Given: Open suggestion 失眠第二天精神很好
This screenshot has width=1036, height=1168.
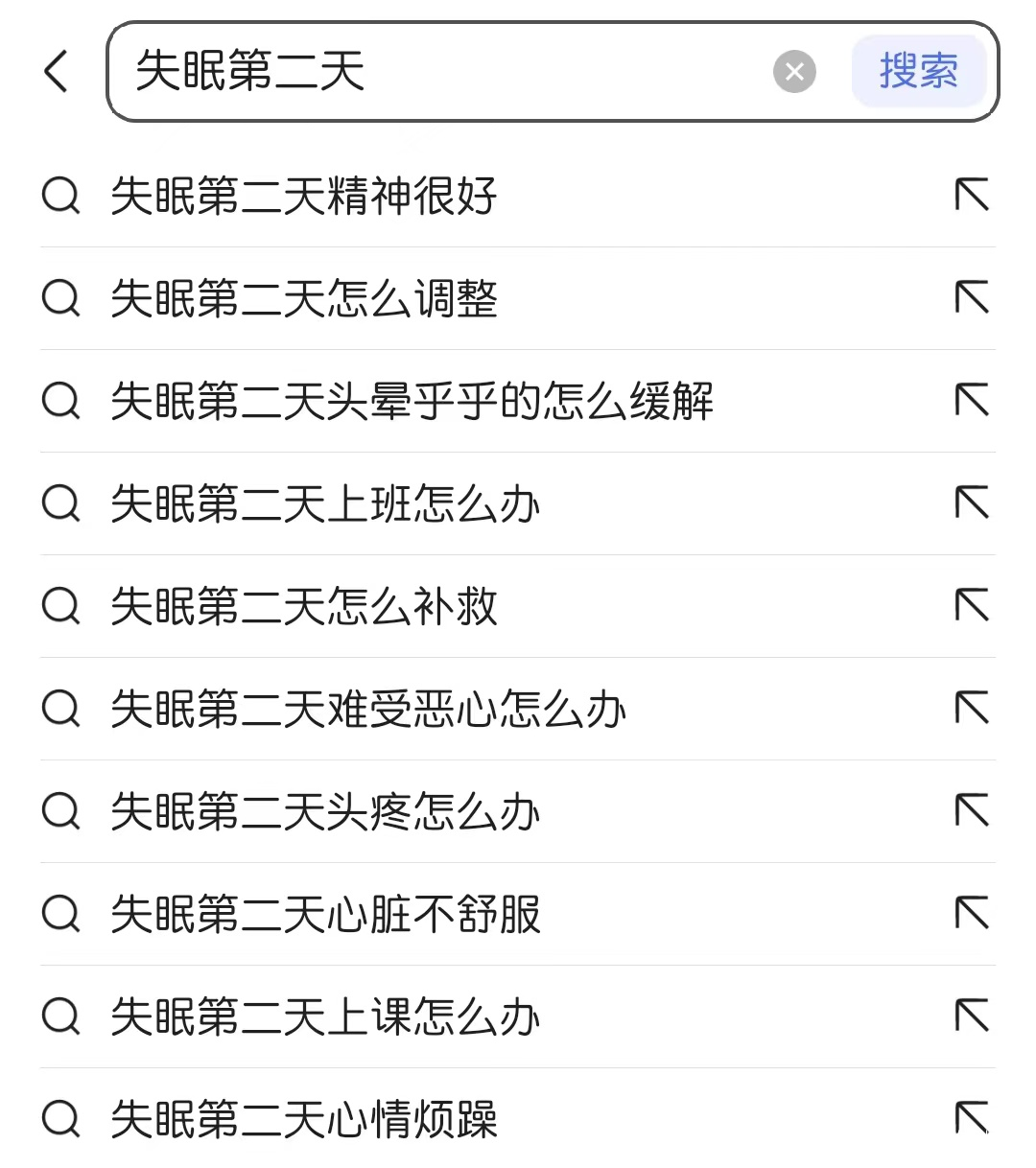Looking at the screenshot, I should point(303,197).
